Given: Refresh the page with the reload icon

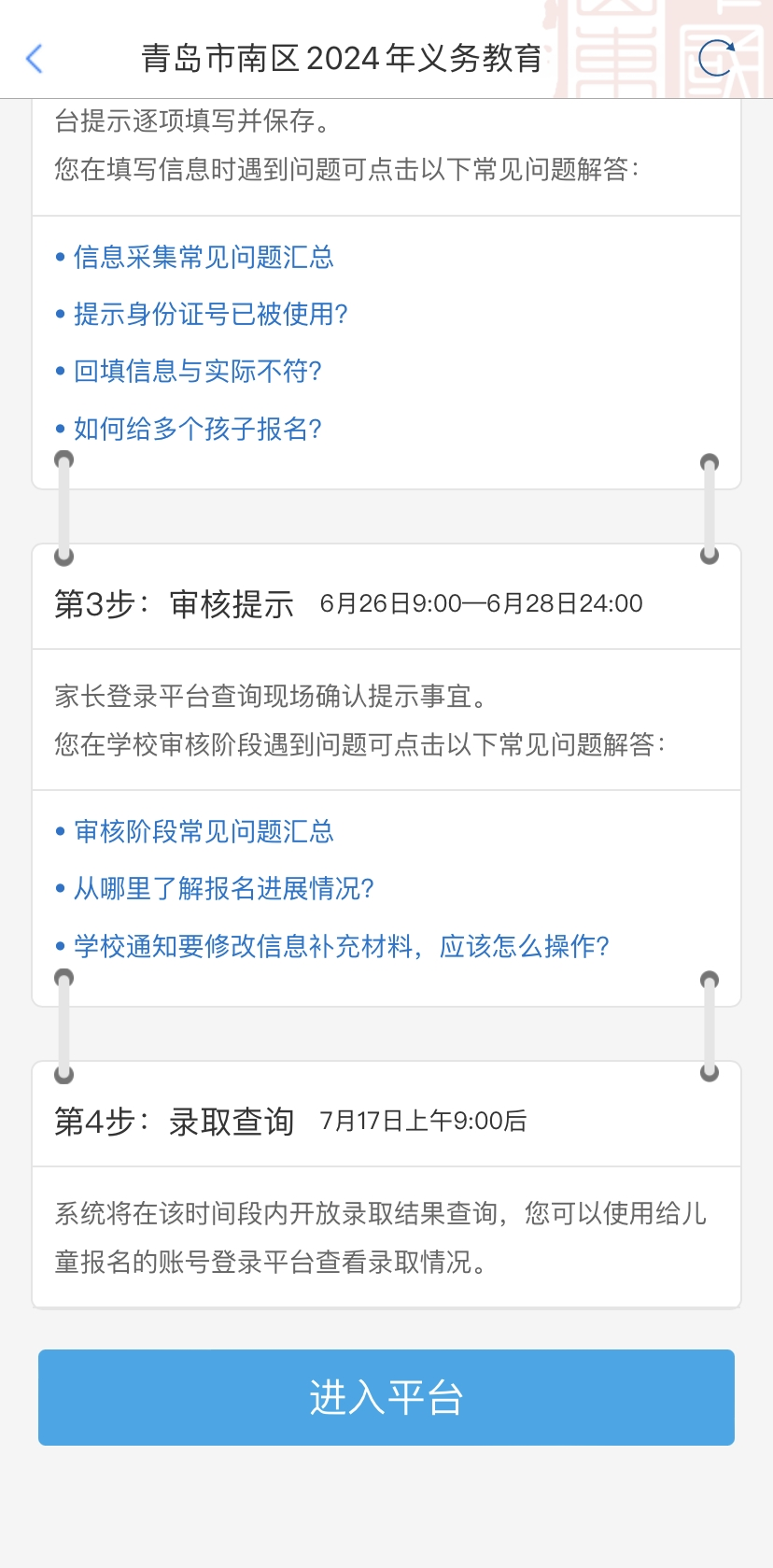Looking at the screenshot, I should coord(716,59).
